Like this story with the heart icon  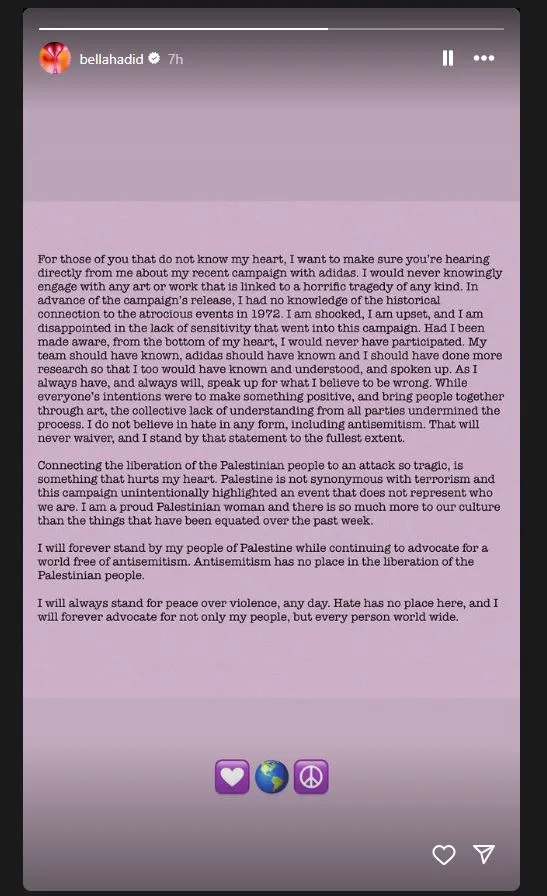444,855
